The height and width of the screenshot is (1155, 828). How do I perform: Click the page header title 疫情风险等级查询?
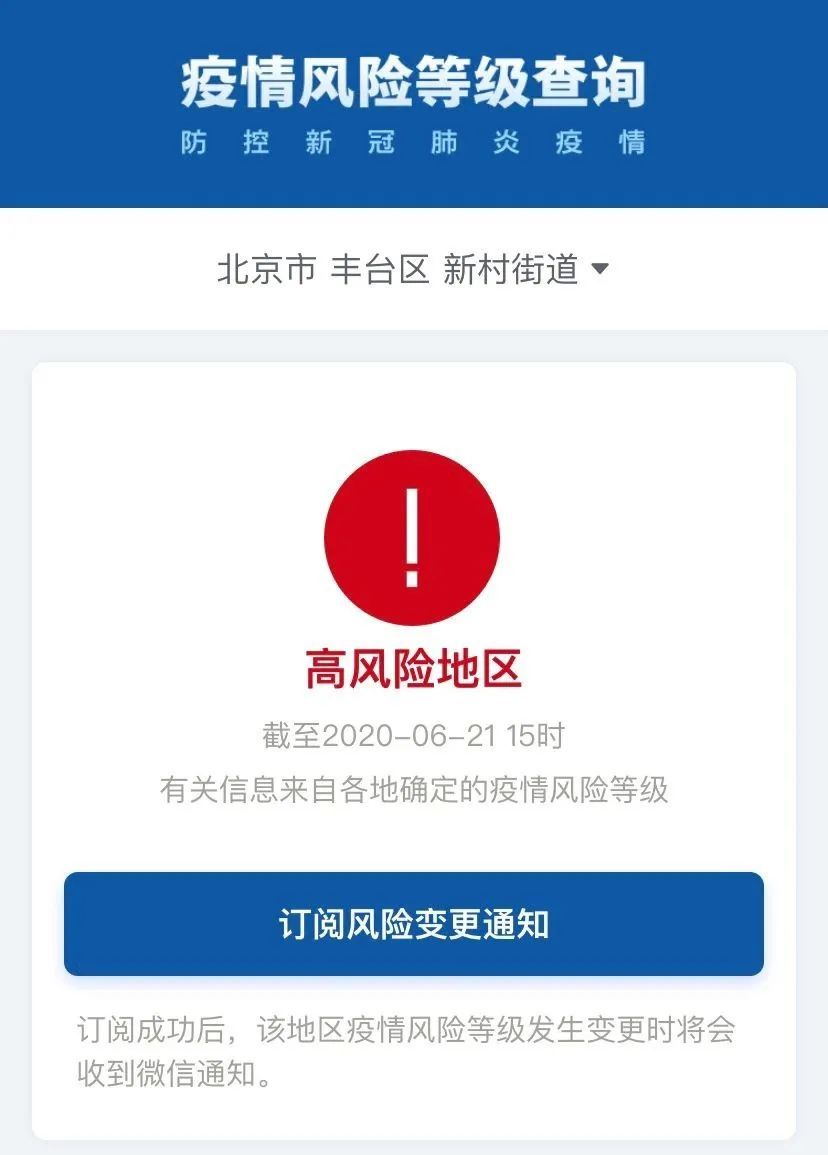414,85
